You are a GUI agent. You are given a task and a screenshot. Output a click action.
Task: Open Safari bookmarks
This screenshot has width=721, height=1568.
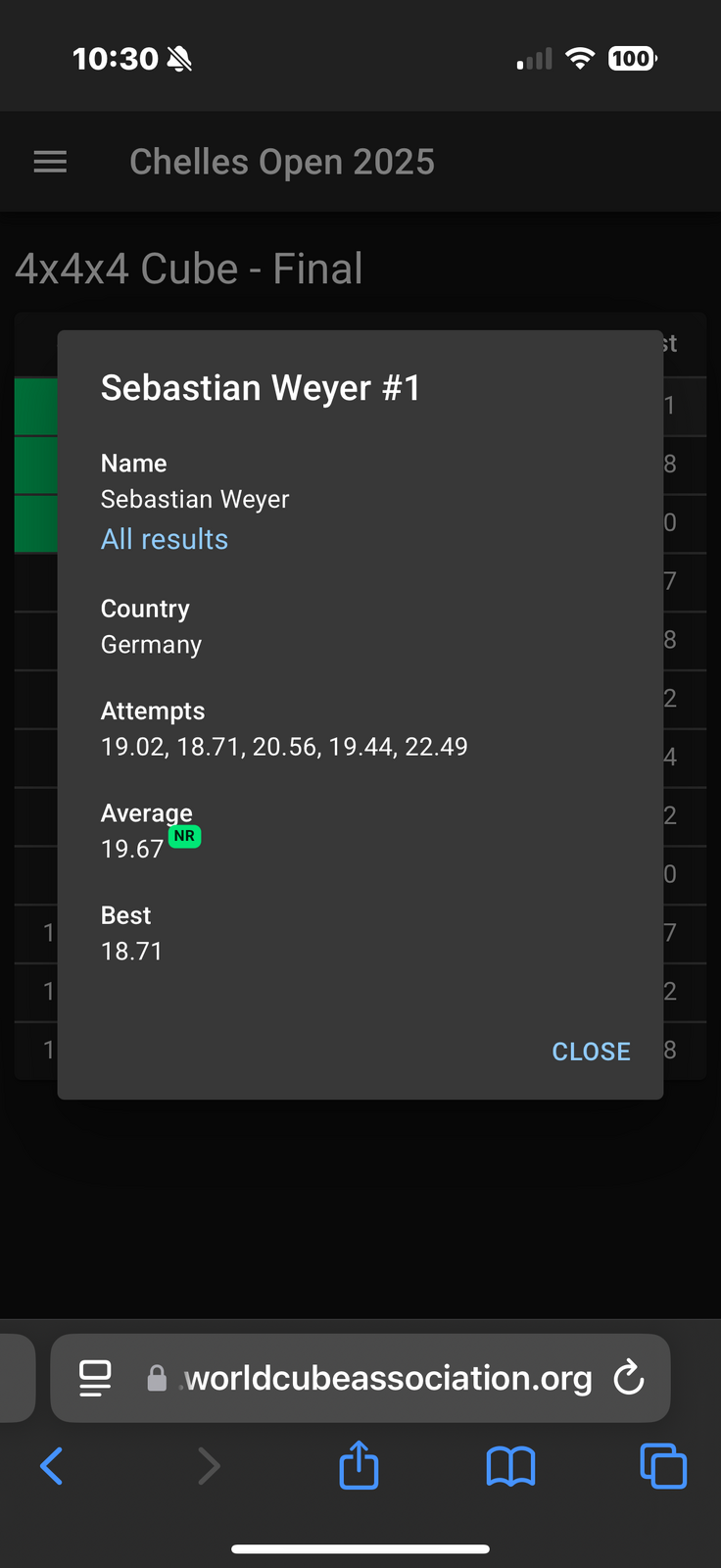(x=510, y=1467)
